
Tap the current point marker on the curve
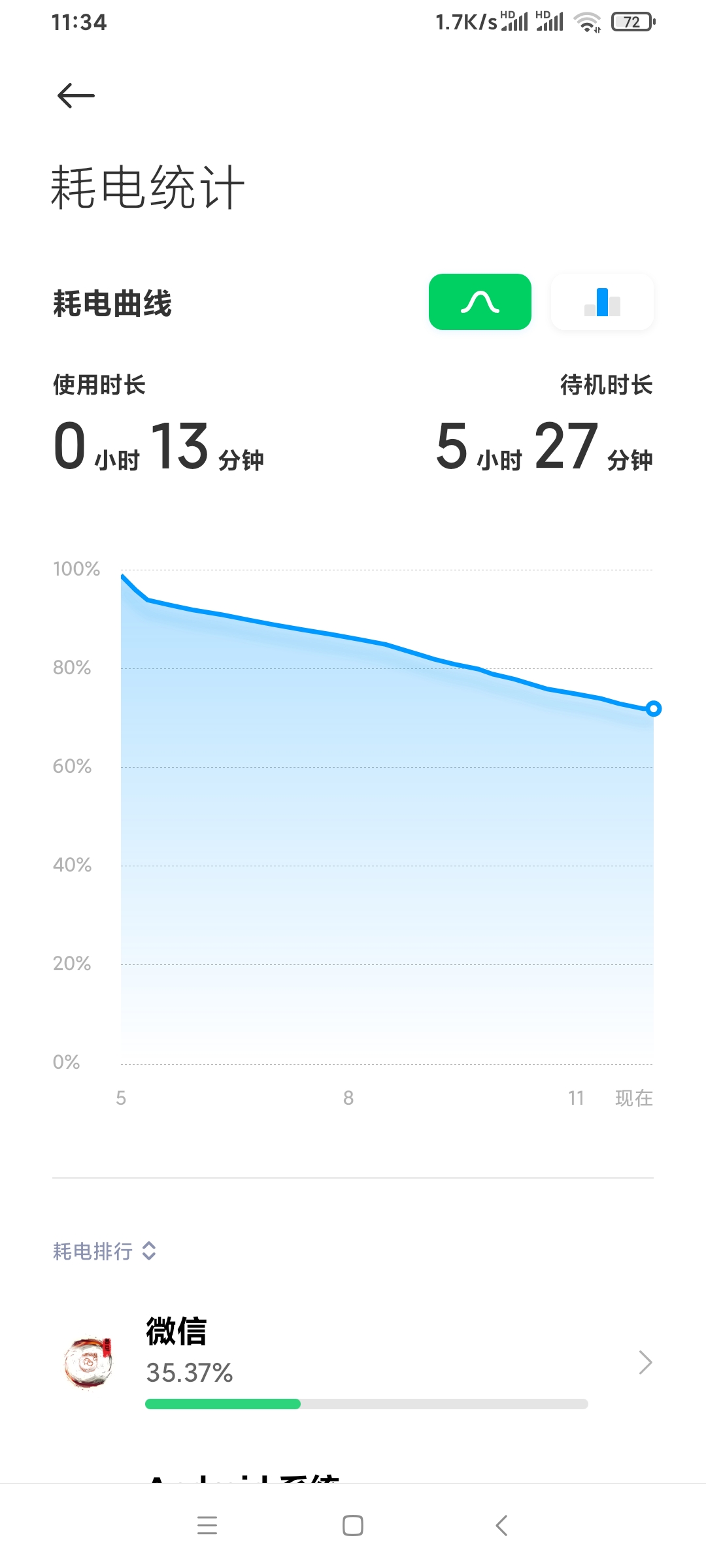(653, 709)
